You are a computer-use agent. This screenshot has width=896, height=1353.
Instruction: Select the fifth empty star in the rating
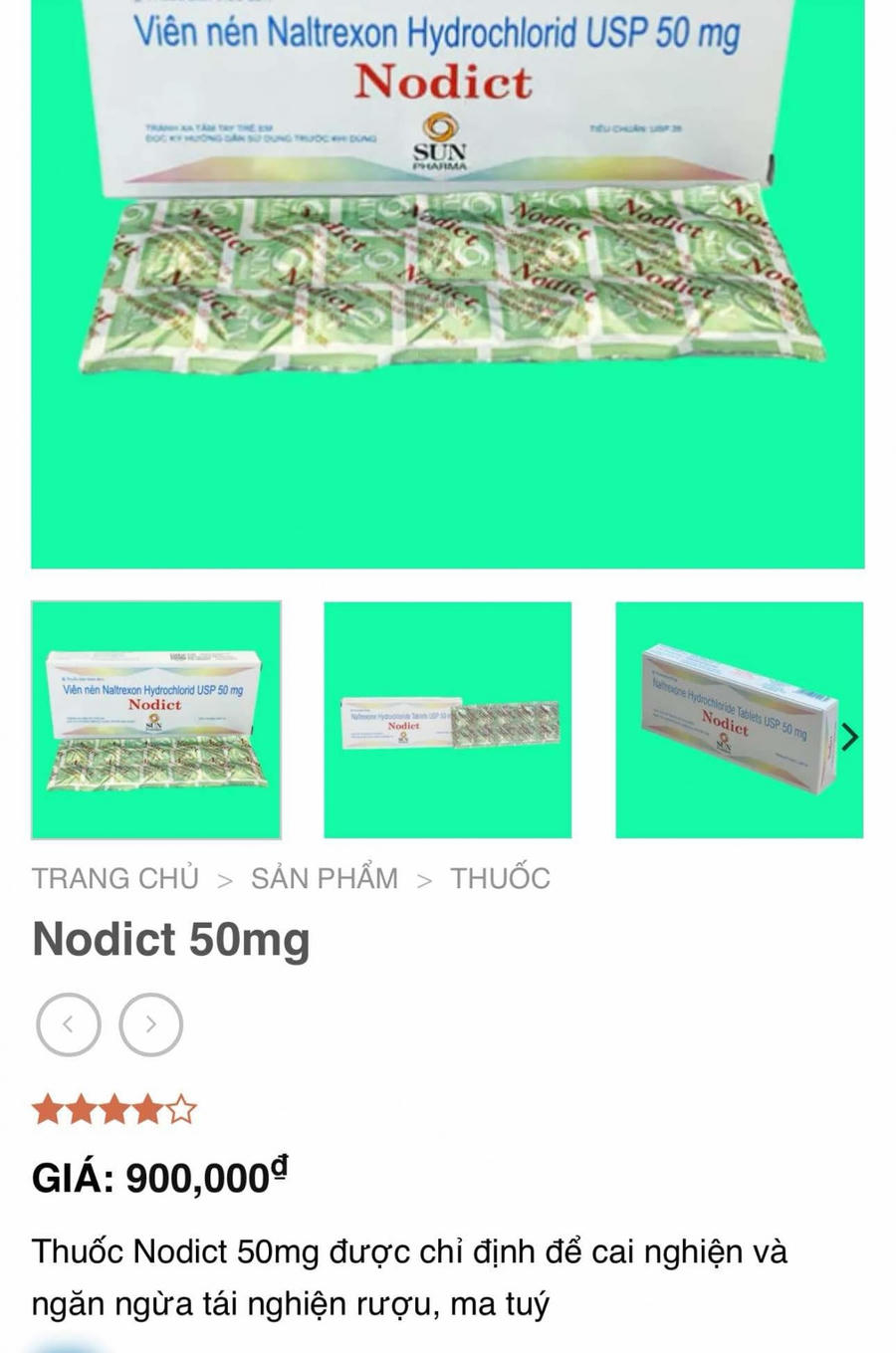tap(183, 1108)
